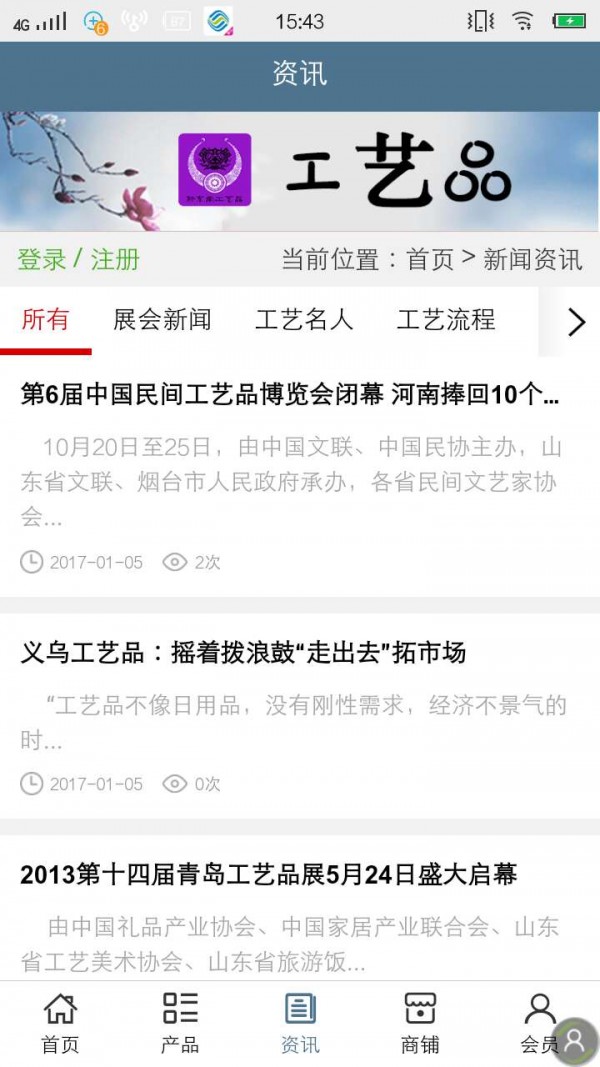Switch to the 产品 bottom tab

pos(180,1023)
